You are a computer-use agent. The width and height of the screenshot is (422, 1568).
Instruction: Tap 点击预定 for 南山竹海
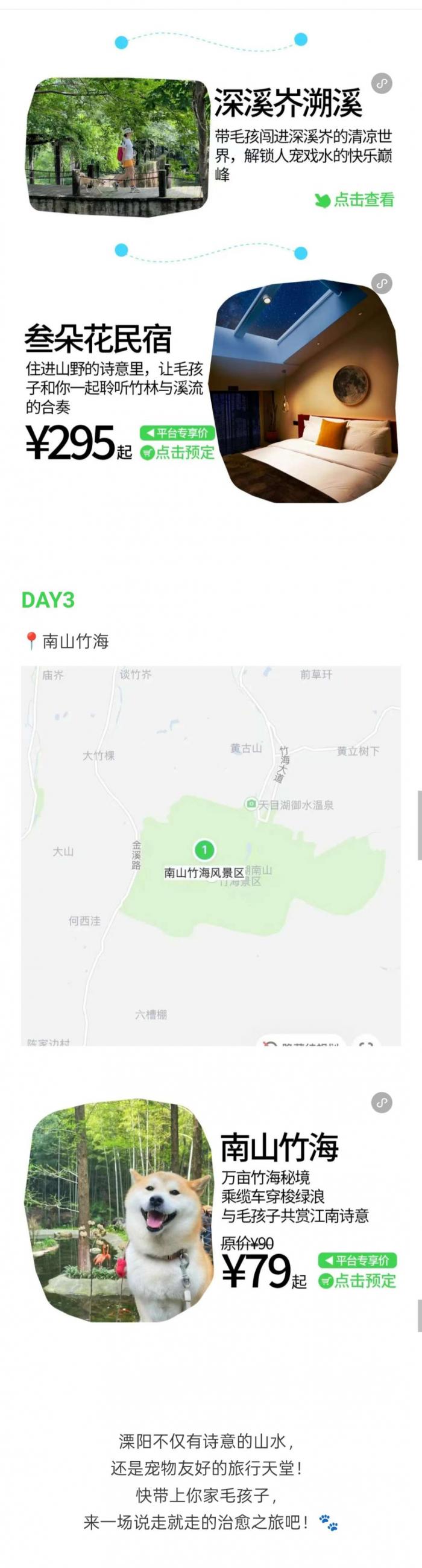click(357, 1280)
